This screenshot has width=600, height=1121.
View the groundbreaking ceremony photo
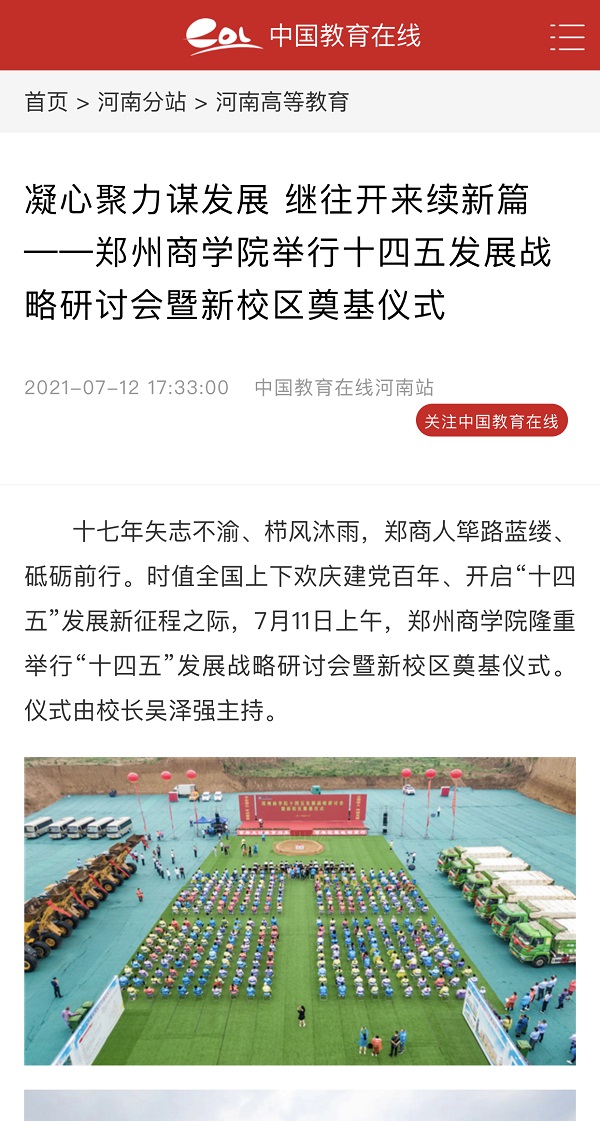pos(300,910)
